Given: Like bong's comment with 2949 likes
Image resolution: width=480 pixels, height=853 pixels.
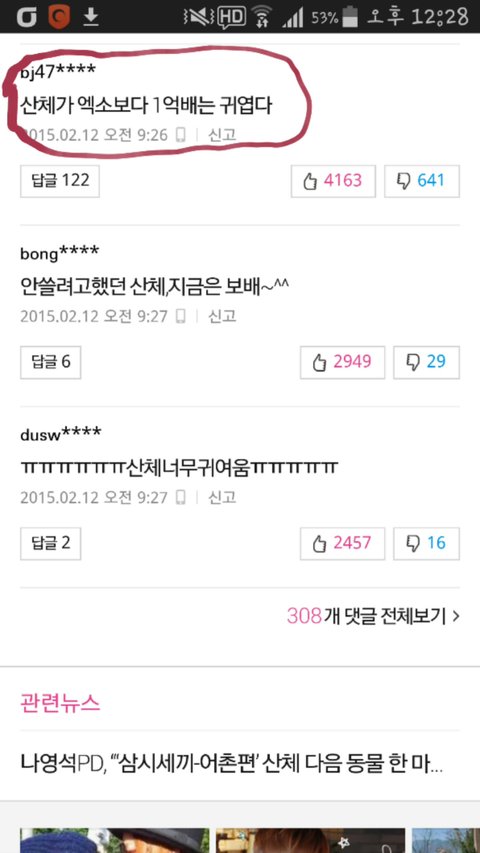Looking at the screenshot, I should click(342, 362).
